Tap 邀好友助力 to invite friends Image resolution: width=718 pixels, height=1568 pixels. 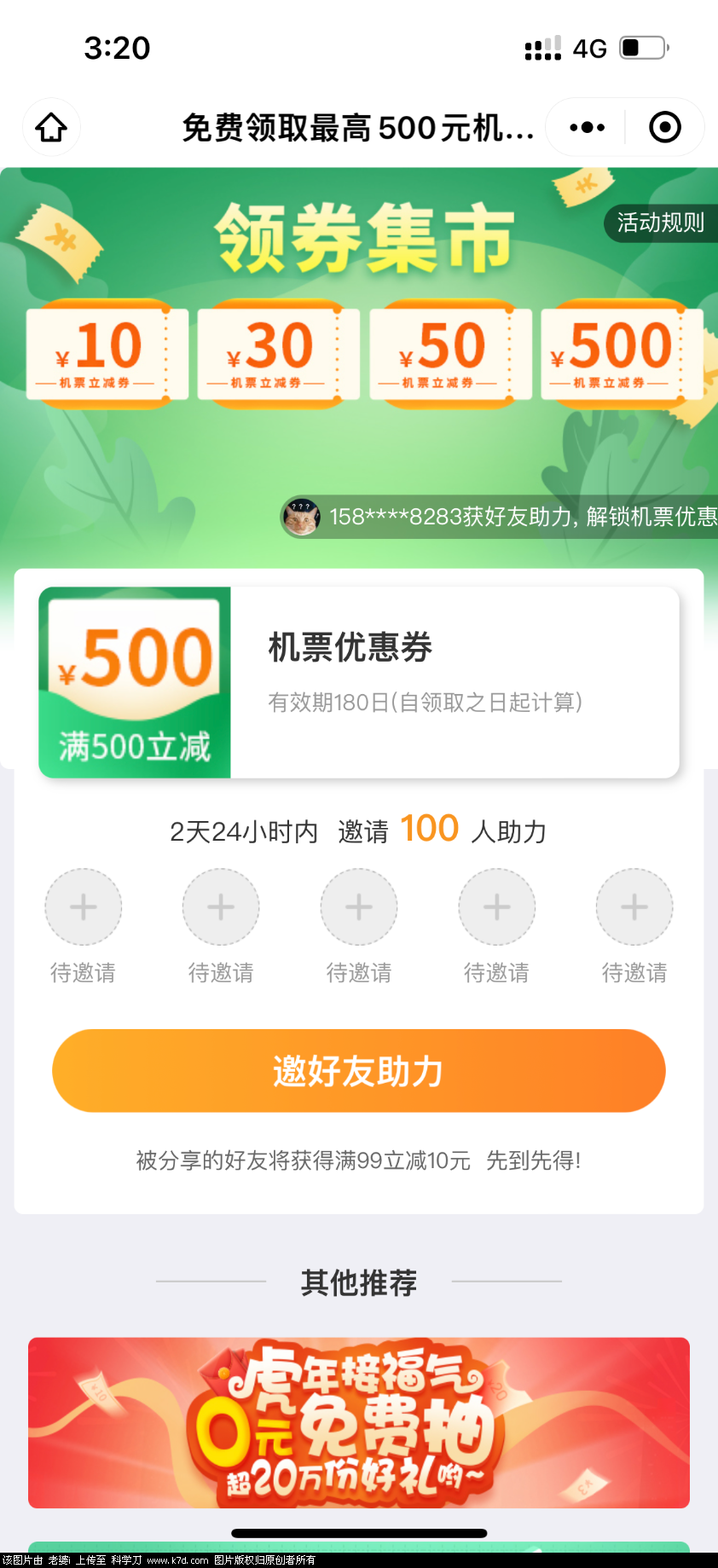point(358,1071)
